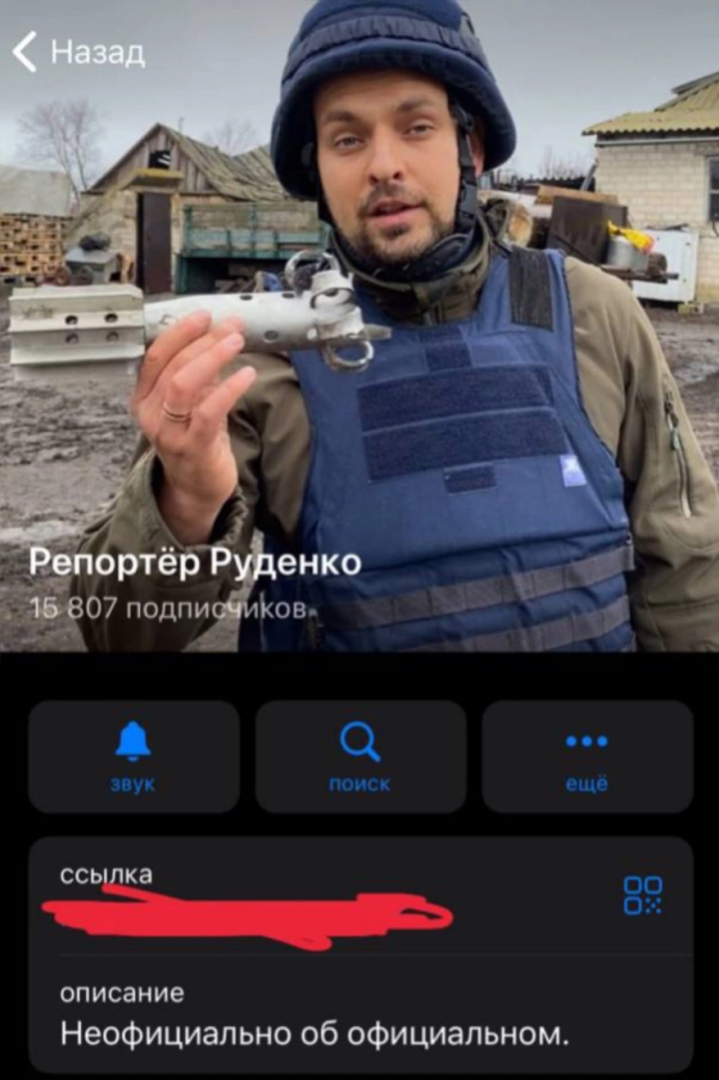Go back using the Назад button
The height and width of the screenshot is (1080, 719).
pyautogui.click(x=78, y=52)
